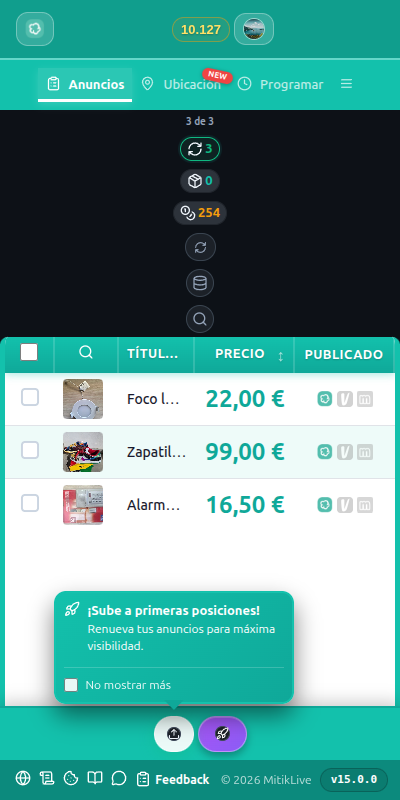This screenshot has height=800, width=400.
Task: Tap the search icon in the table header
Action: (x=86, y=353)
